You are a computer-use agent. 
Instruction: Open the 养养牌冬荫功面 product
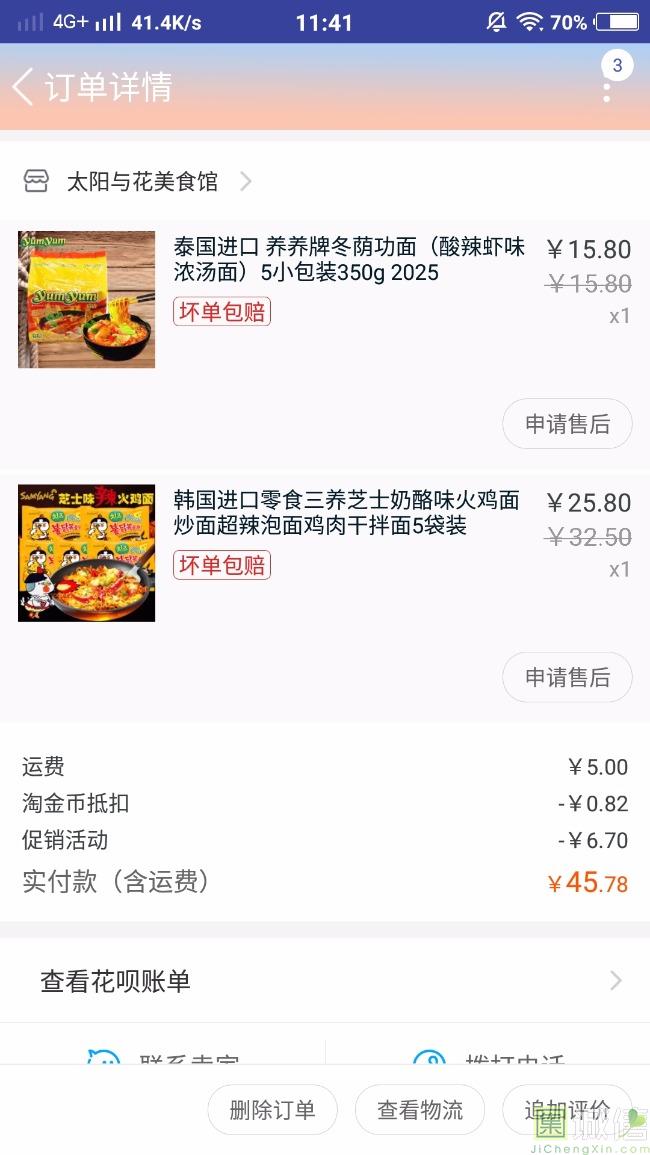point(348,260)
